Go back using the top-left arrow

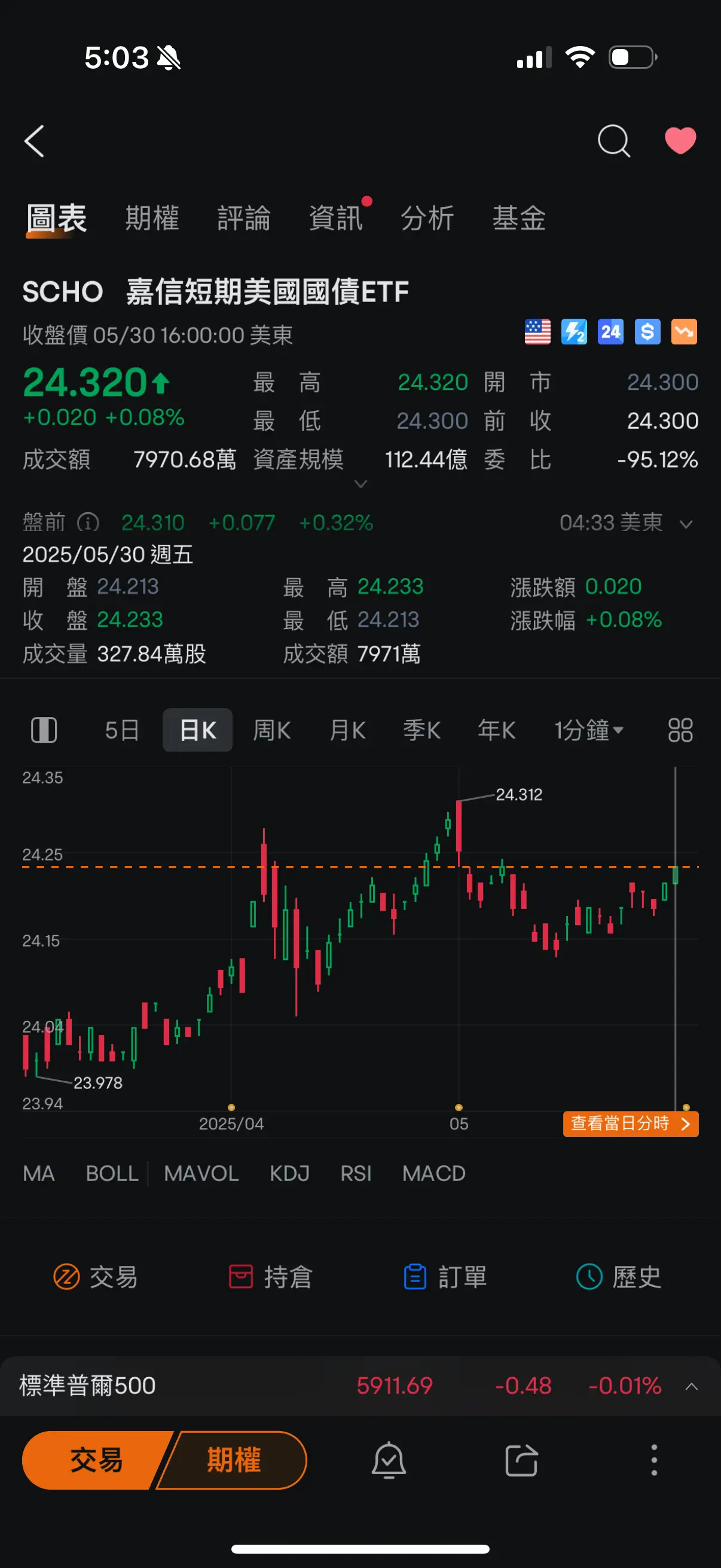click(x=34, y=141)
